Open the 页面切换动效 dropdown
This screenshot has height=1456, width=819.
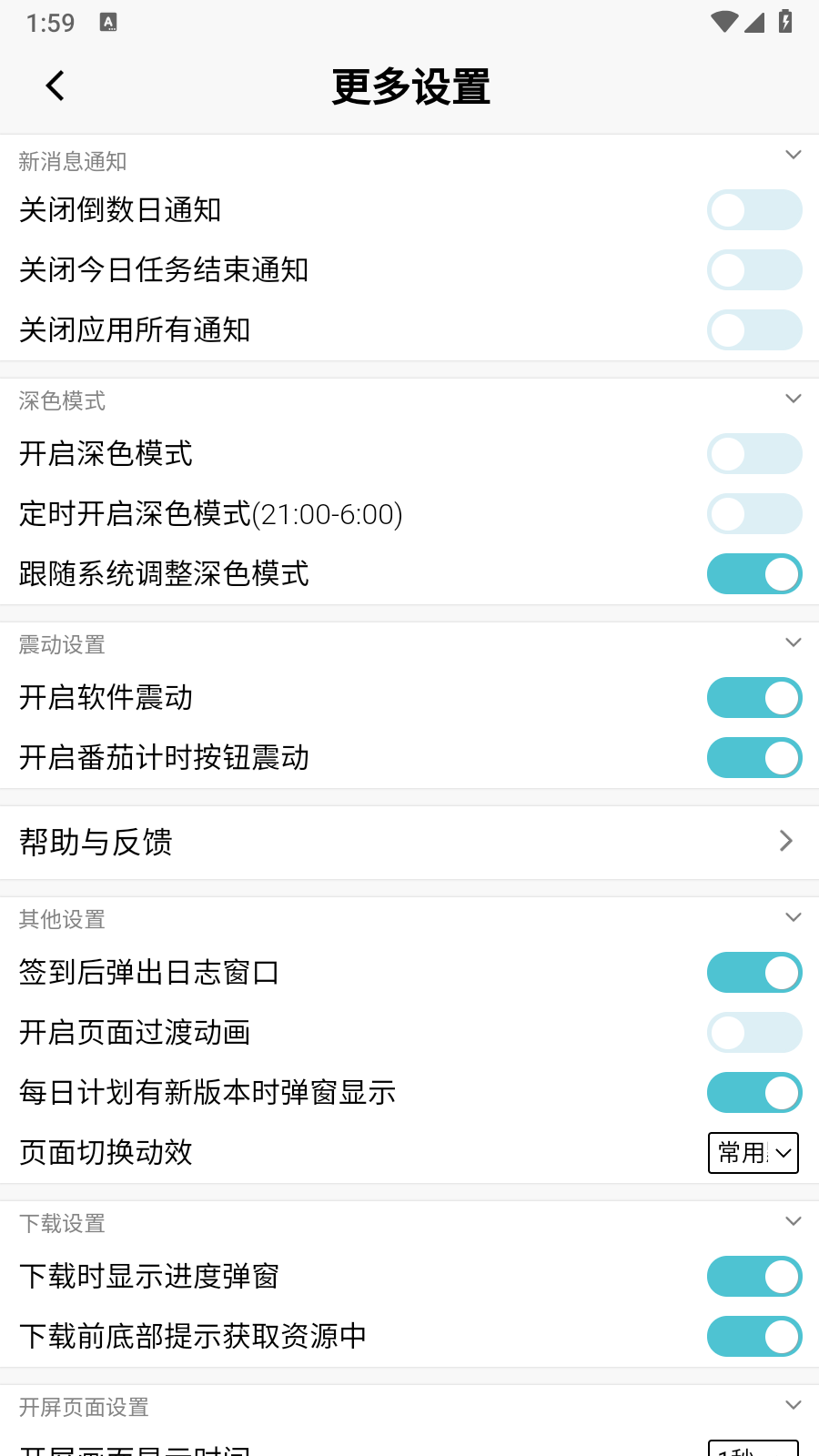click(753, 1153)
